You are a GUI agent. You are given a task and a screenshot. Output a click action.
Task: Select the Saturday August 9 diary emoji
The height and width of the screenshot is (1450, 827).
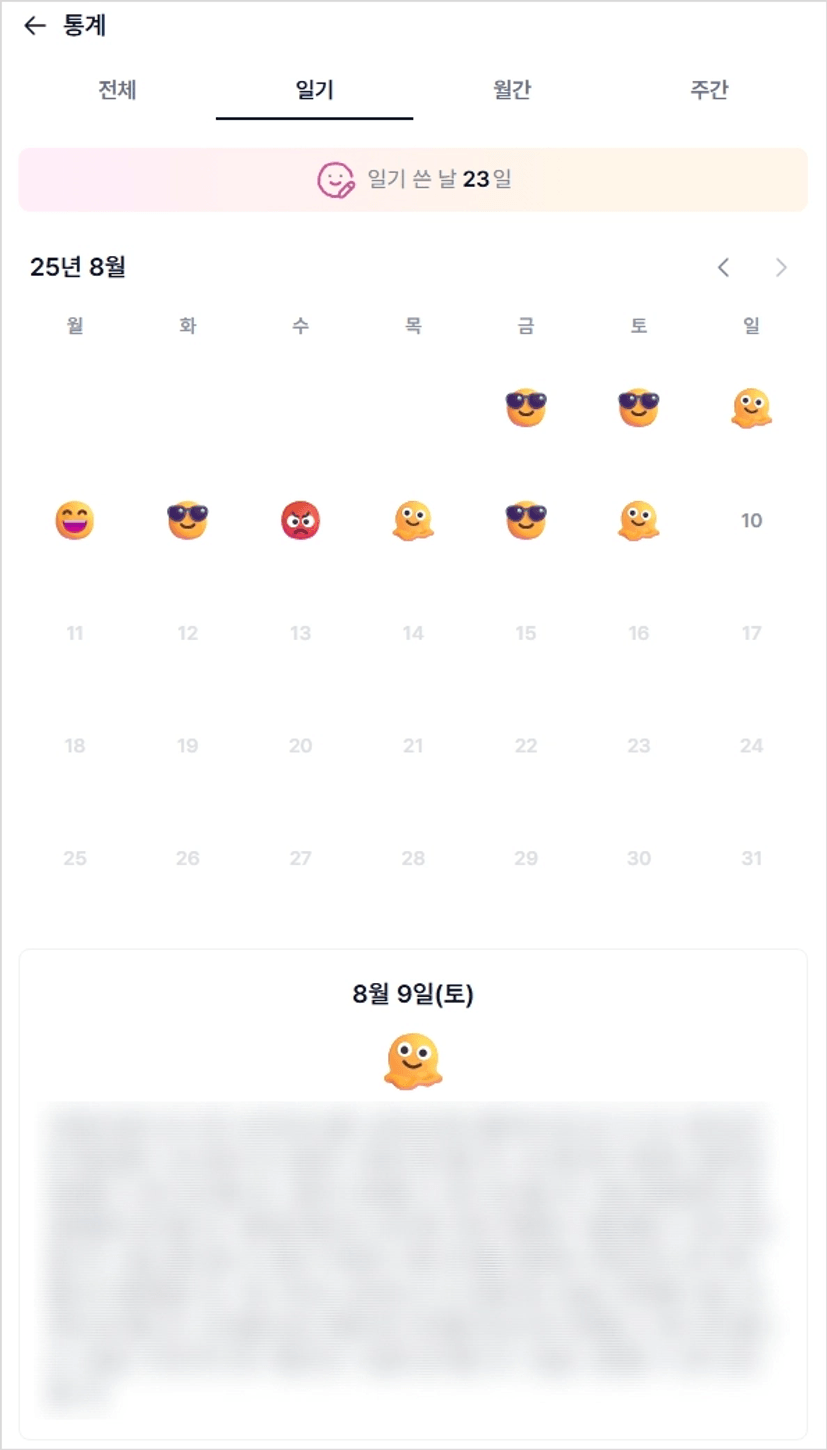(x=639, y=521)
